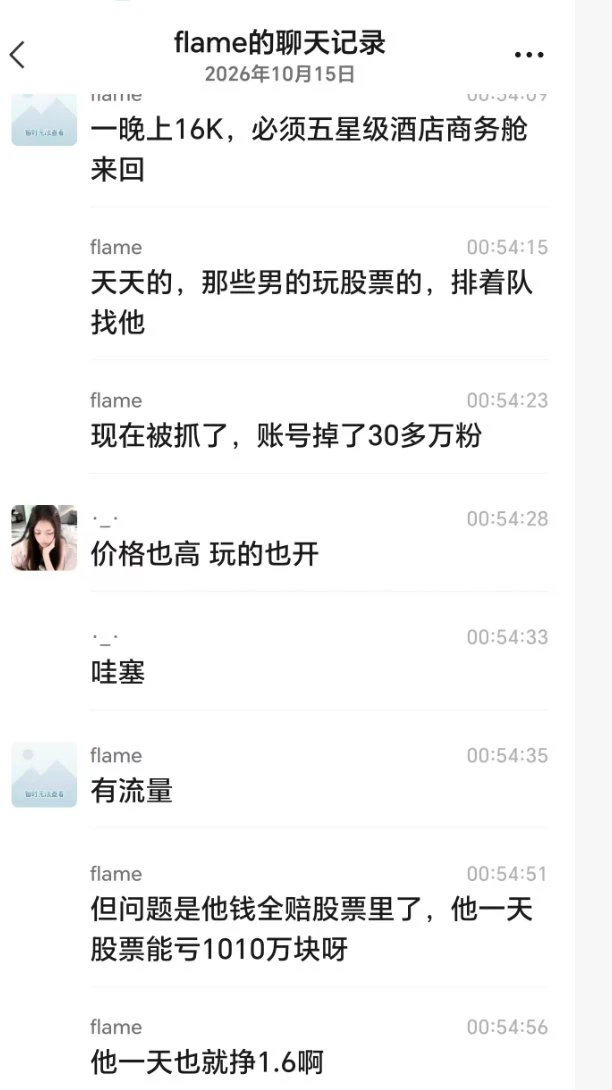612x1090 pixels.
Task: Go back from flame's chat record
Action: pos(17,55)
